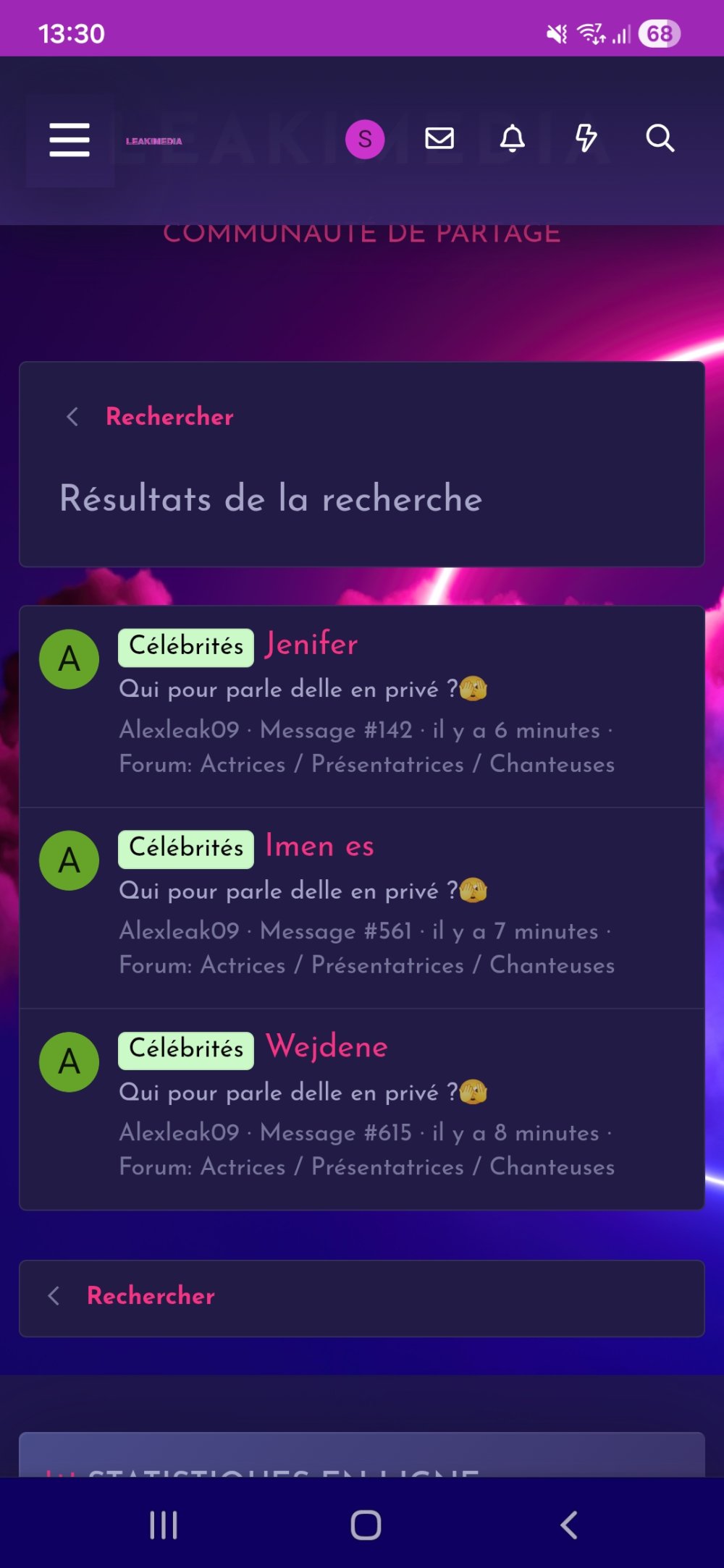Open forum link under the Wejdene result
This screenshot has width=724, height=1568.
pos(407,1167)
